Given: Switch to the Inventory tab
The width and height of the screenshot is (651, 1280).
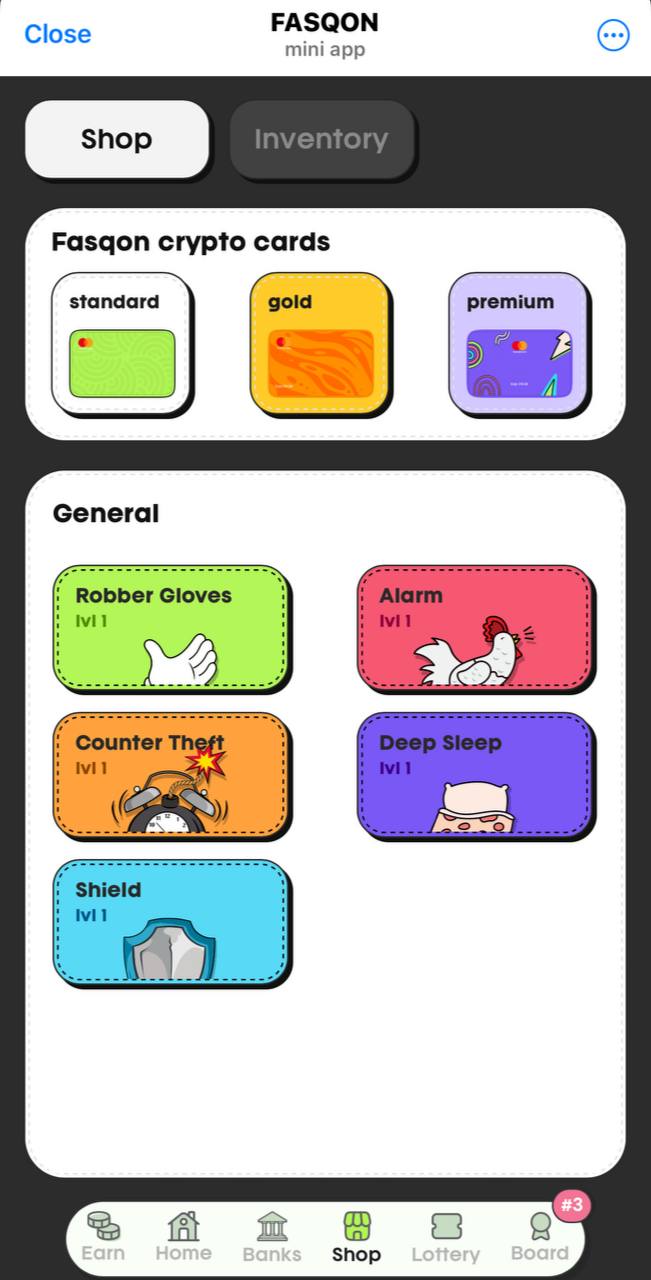Looking at the screenshot, I should (321, 139).
